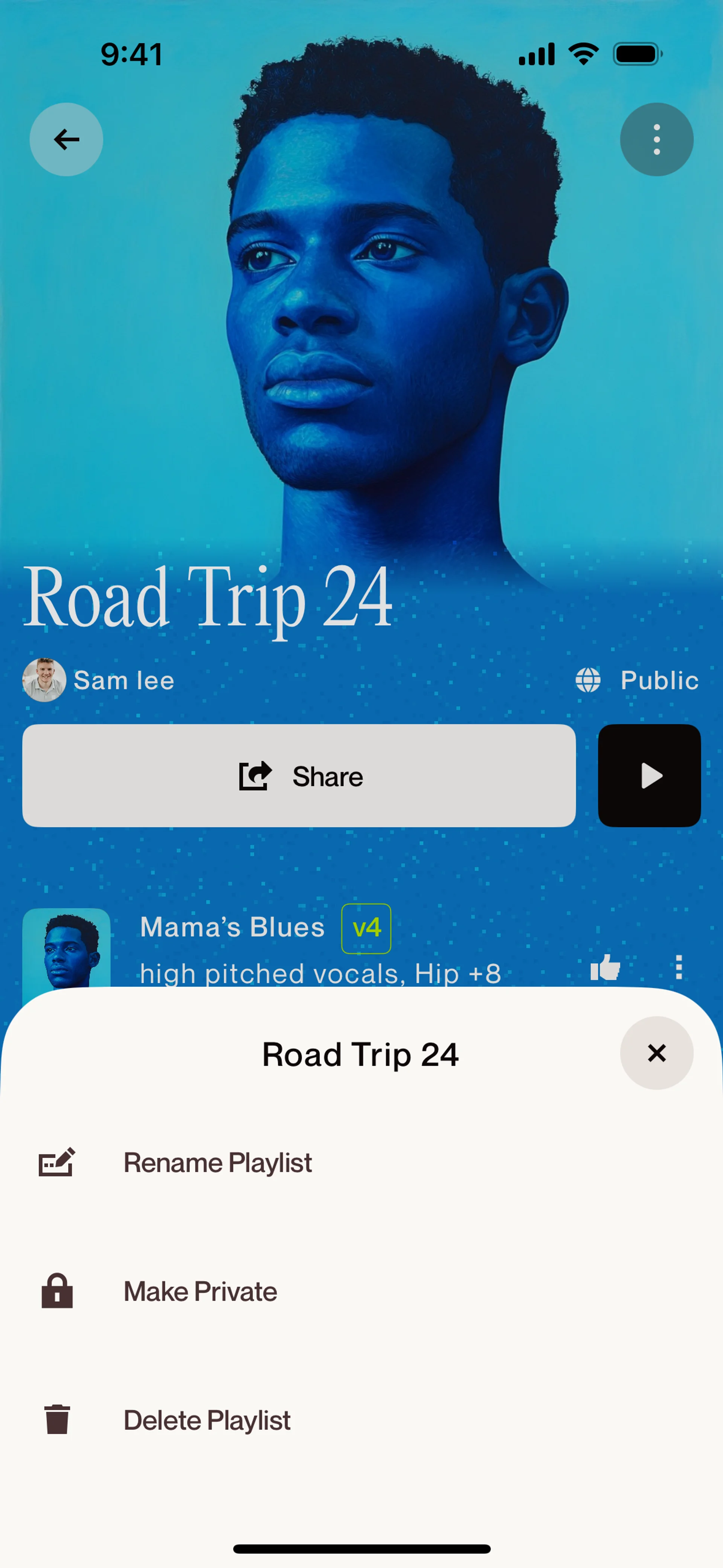723x1568 pixels.
Task: Open Sam lee's profile
Action: pyautogui.click(x=99, y=680)
